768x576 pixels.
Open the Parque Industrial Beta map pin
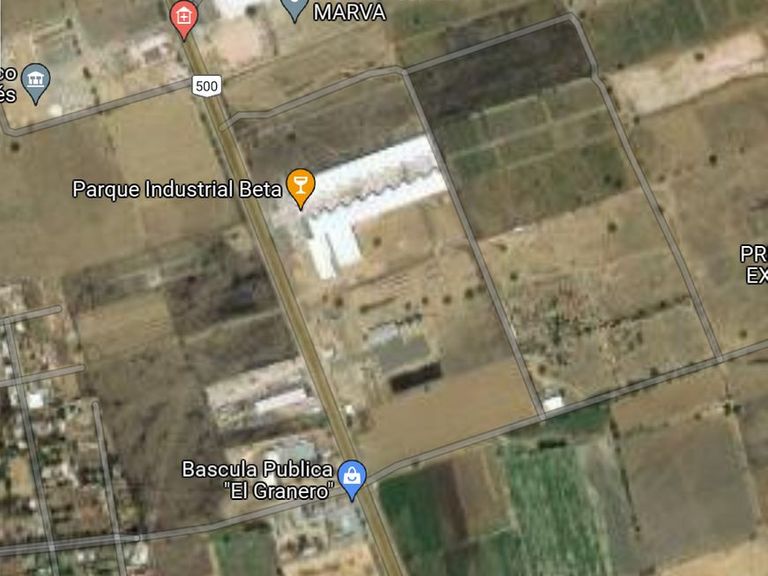300,186
